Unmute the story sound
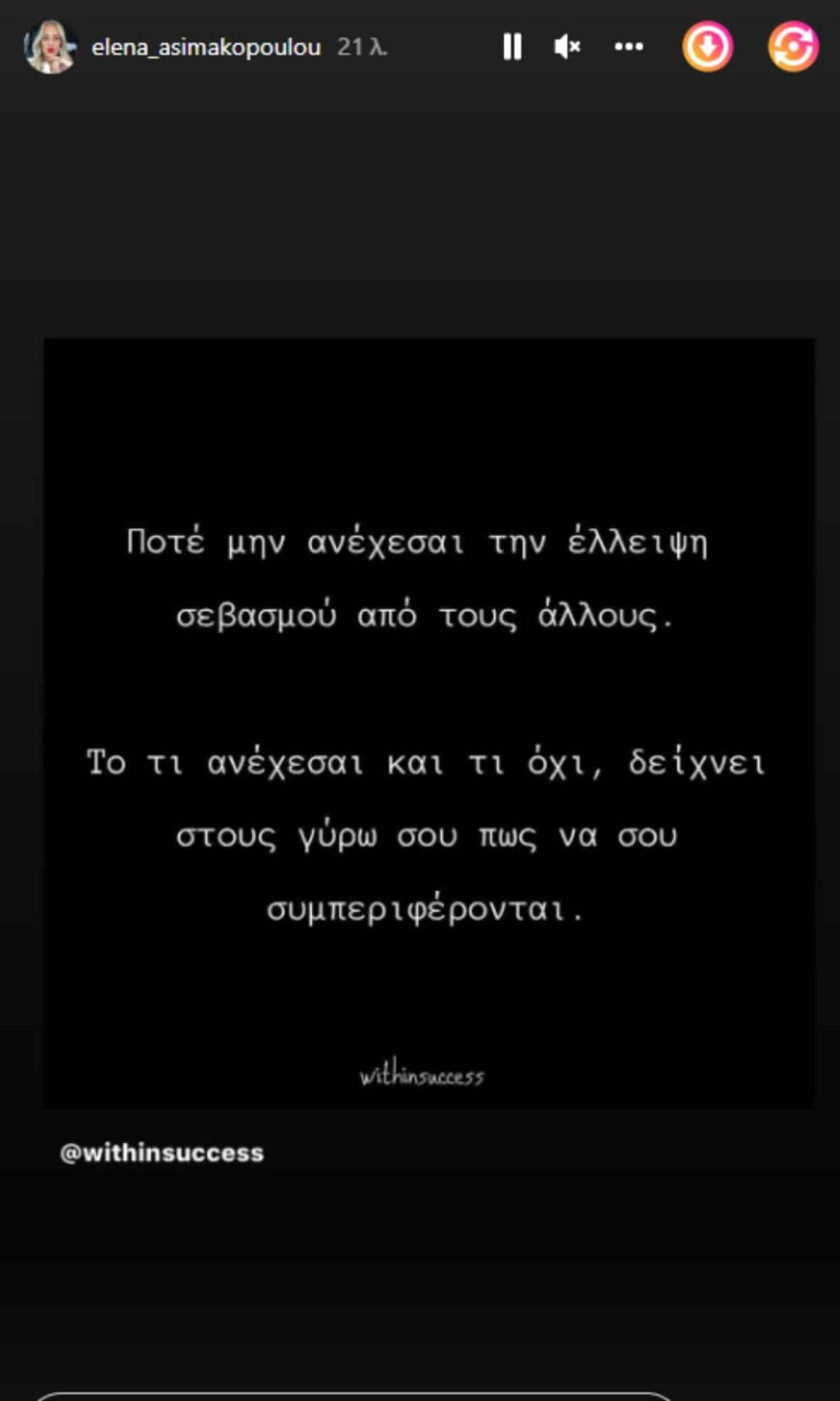This screenshot has height=1401, width=840. (567, 46)
